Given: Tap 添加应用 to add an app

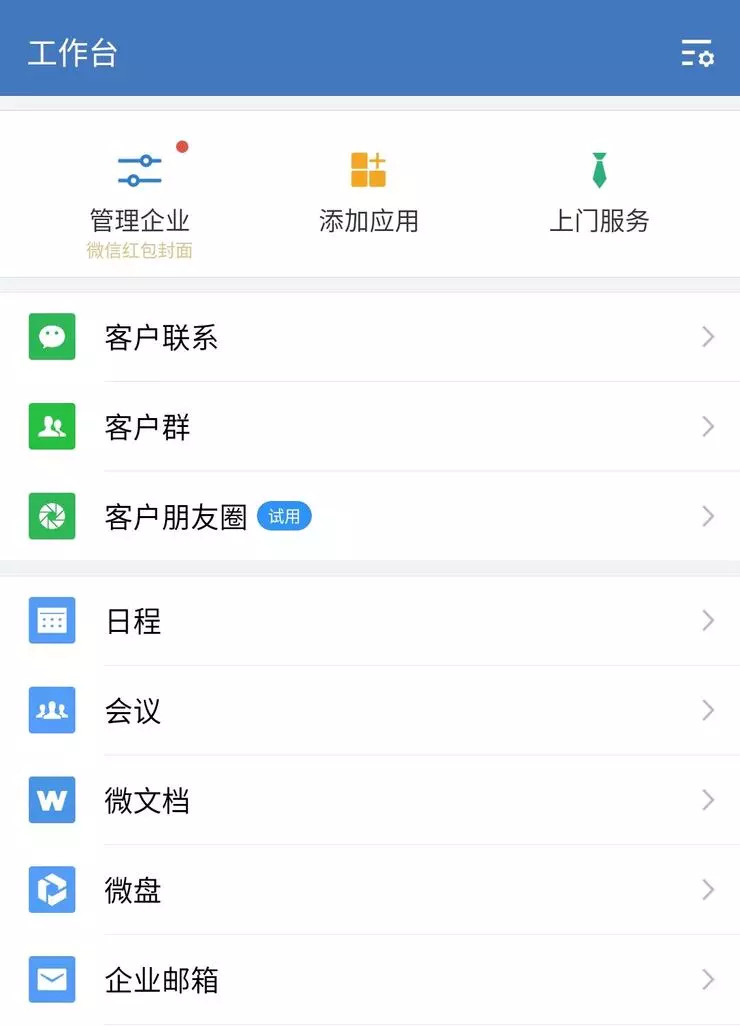Looking at the screenshot, I should [x=368, y=195].
